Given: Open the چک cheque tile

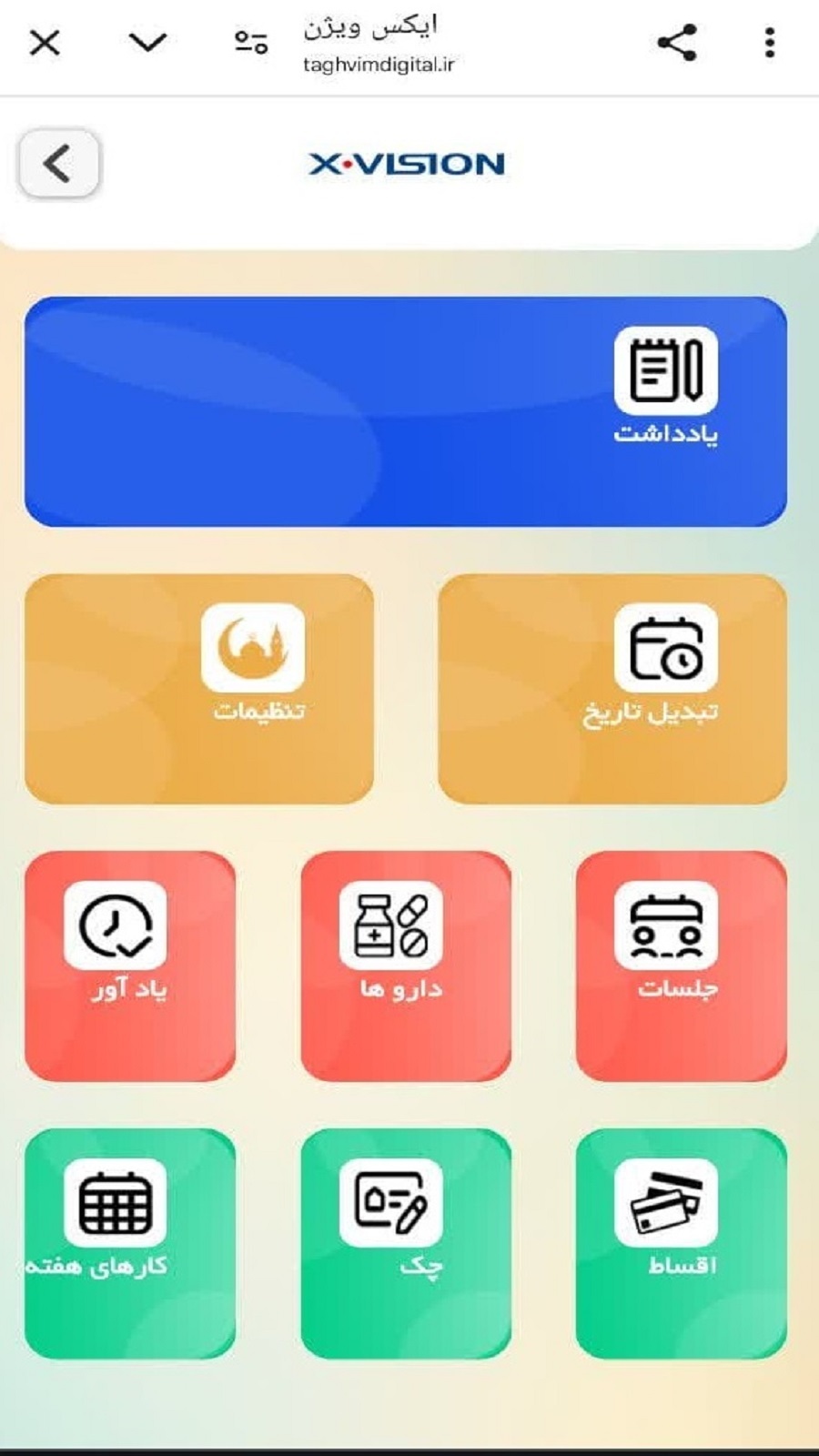Looking at the screenshot, I should 406,1243.
